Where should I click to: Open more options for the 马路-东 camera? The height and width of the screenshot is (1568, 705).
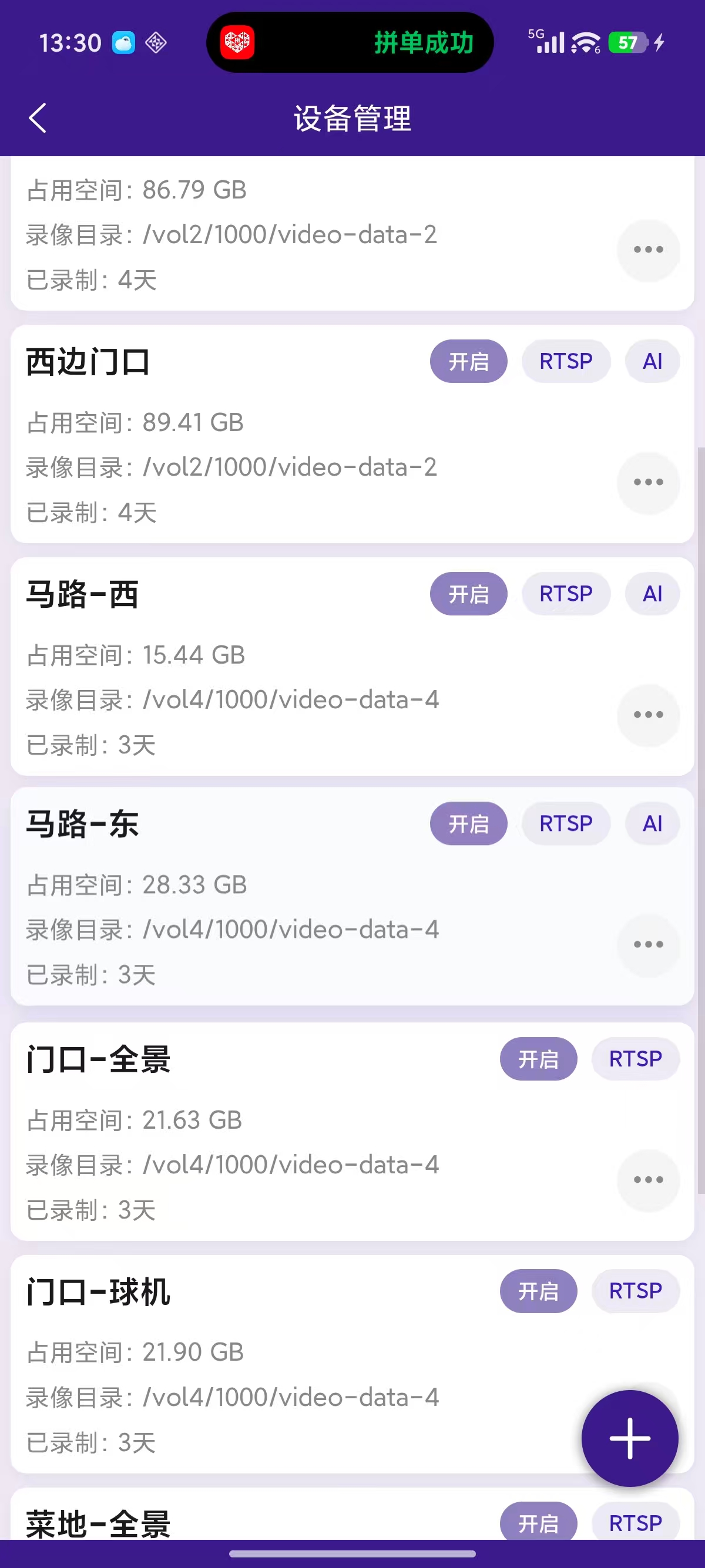[x=648, y=945]
